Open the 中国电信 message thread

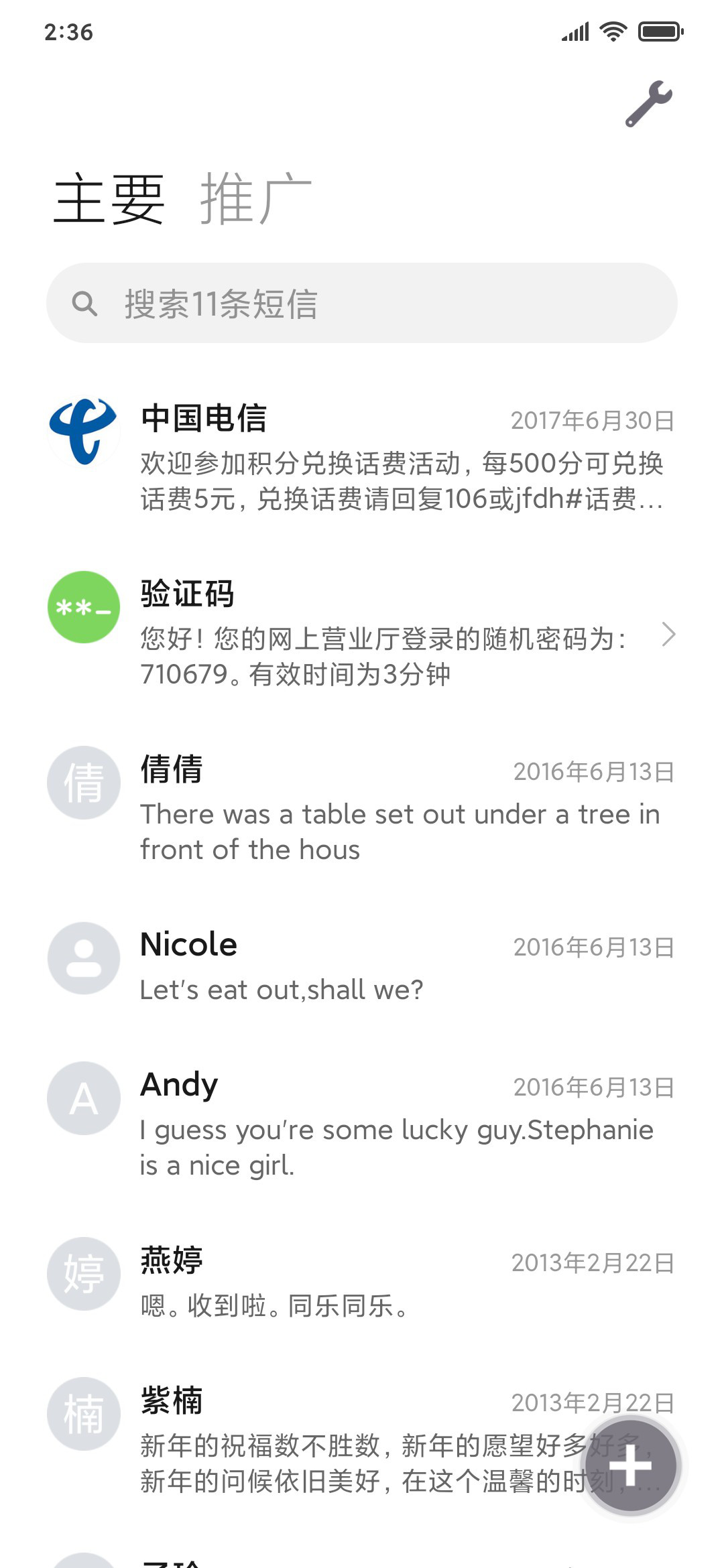[x=362, y=457]
